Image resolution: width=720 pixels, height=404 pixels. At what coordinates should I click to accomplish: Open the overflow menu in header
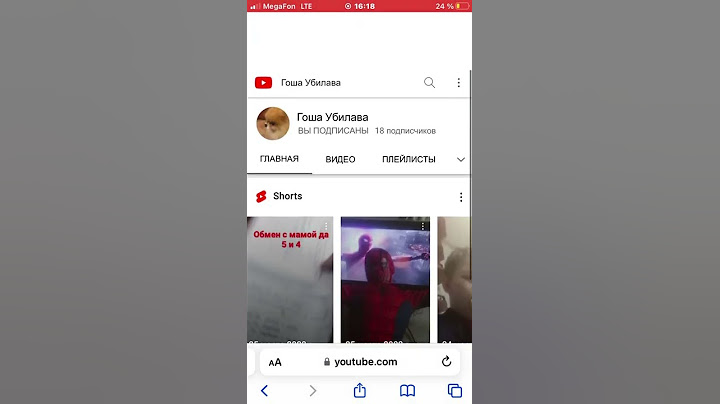459,83
